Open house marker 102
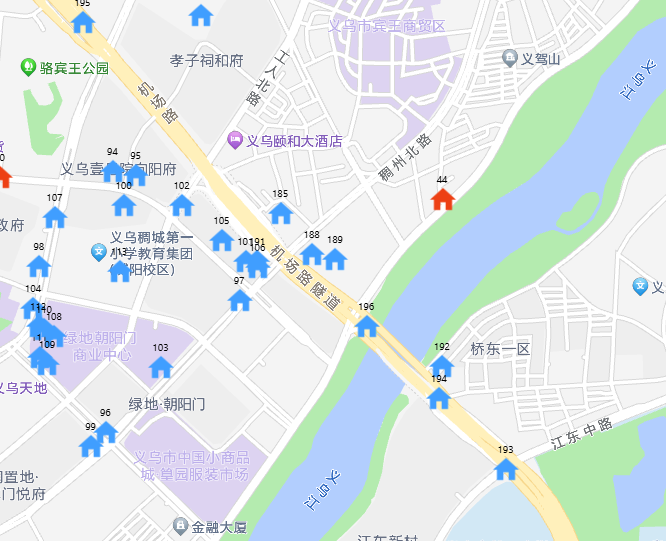Screen dimensions: 666x541 [x=182, y=205]
